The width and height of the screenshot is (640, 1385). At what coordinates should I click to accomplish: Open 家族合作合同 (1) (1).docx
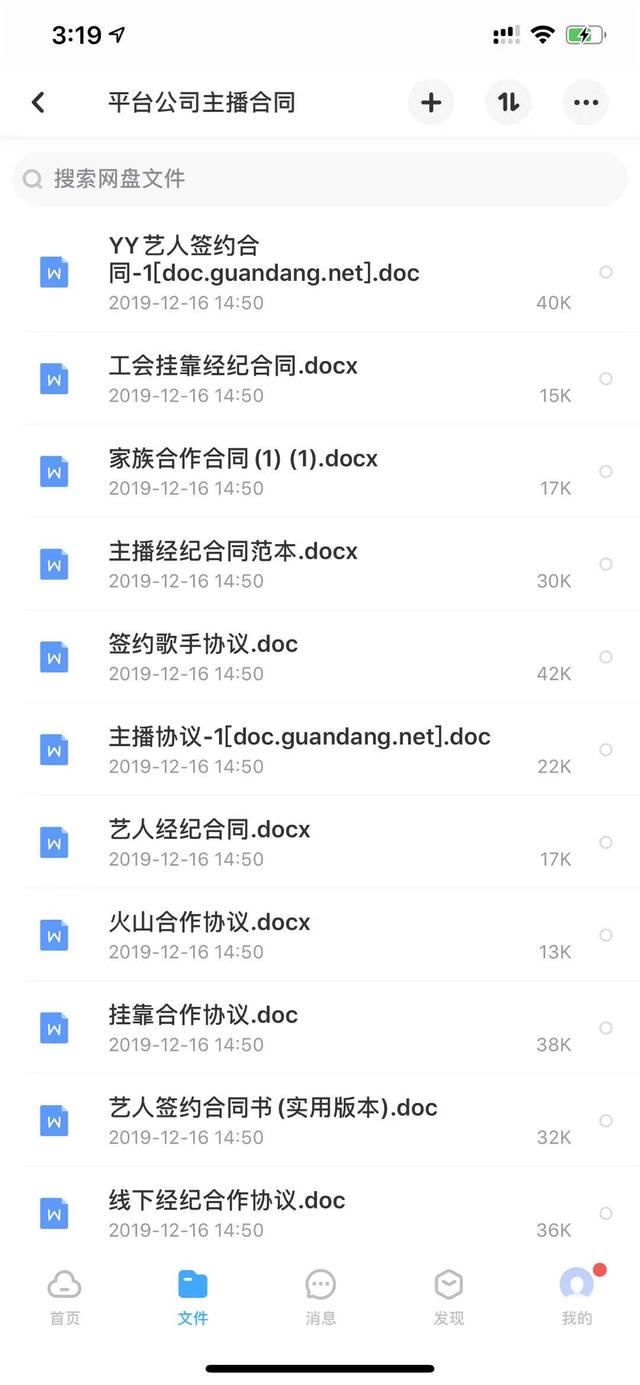tap(320, 472)
